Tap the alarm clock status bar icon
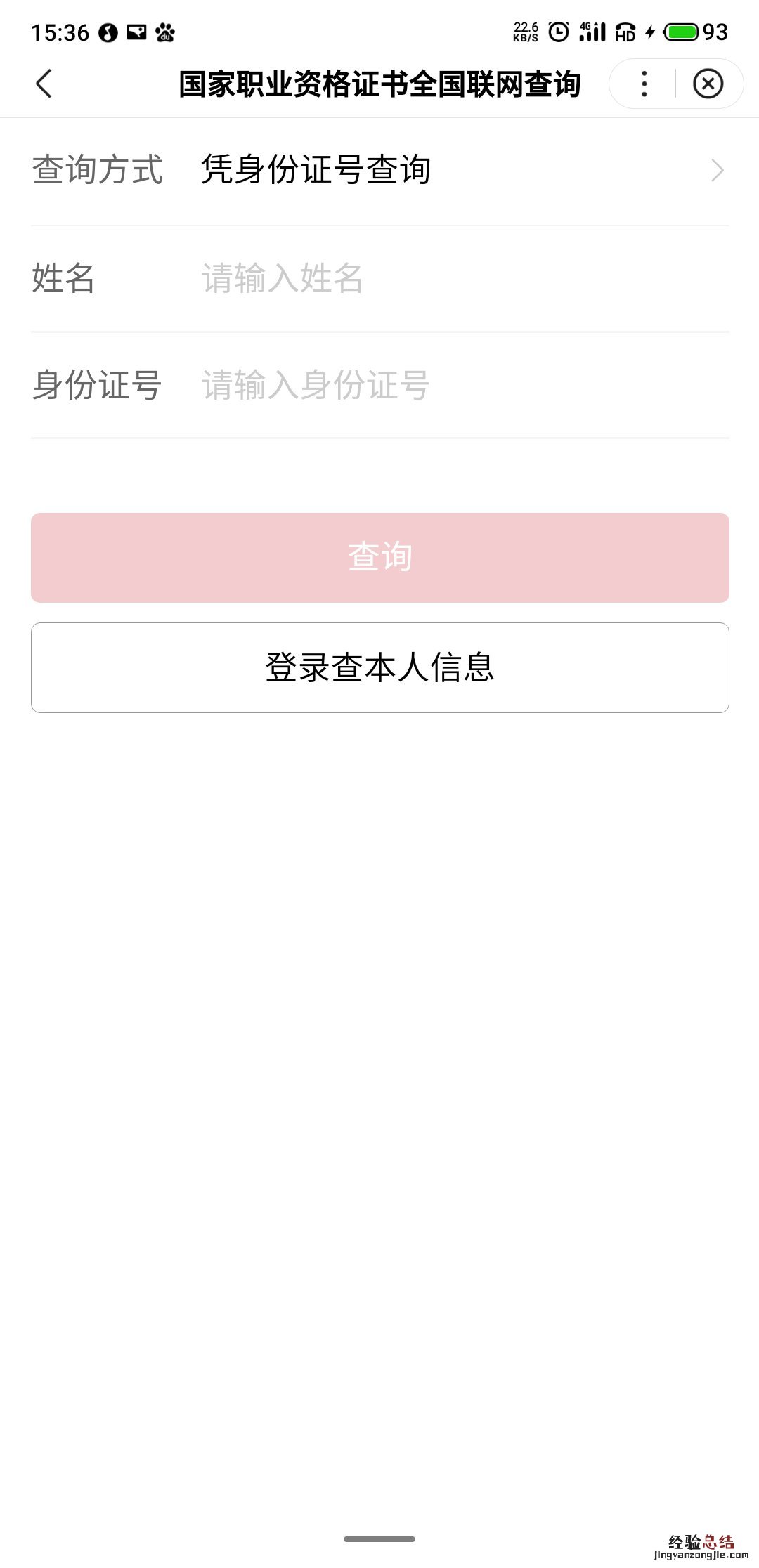 [x=559, y=32]
